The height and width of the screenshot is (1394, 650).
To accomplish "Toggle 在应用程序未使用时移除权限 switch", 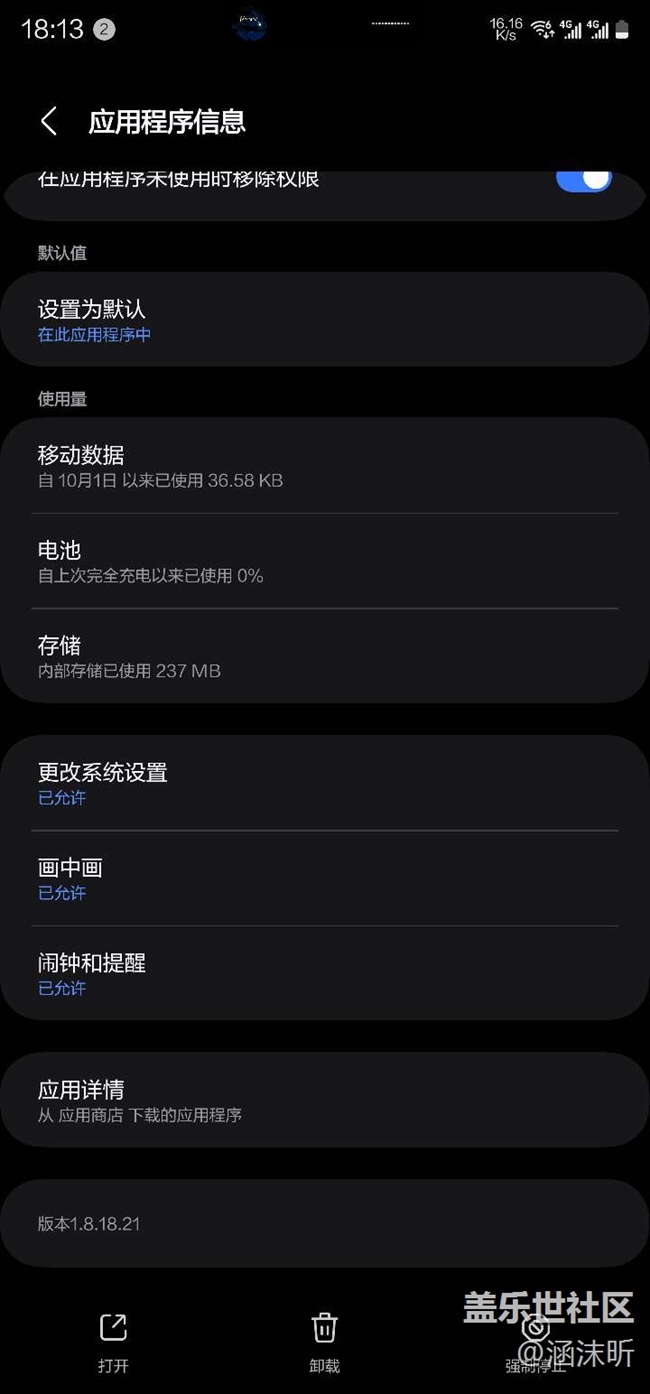I will (584, 181).
